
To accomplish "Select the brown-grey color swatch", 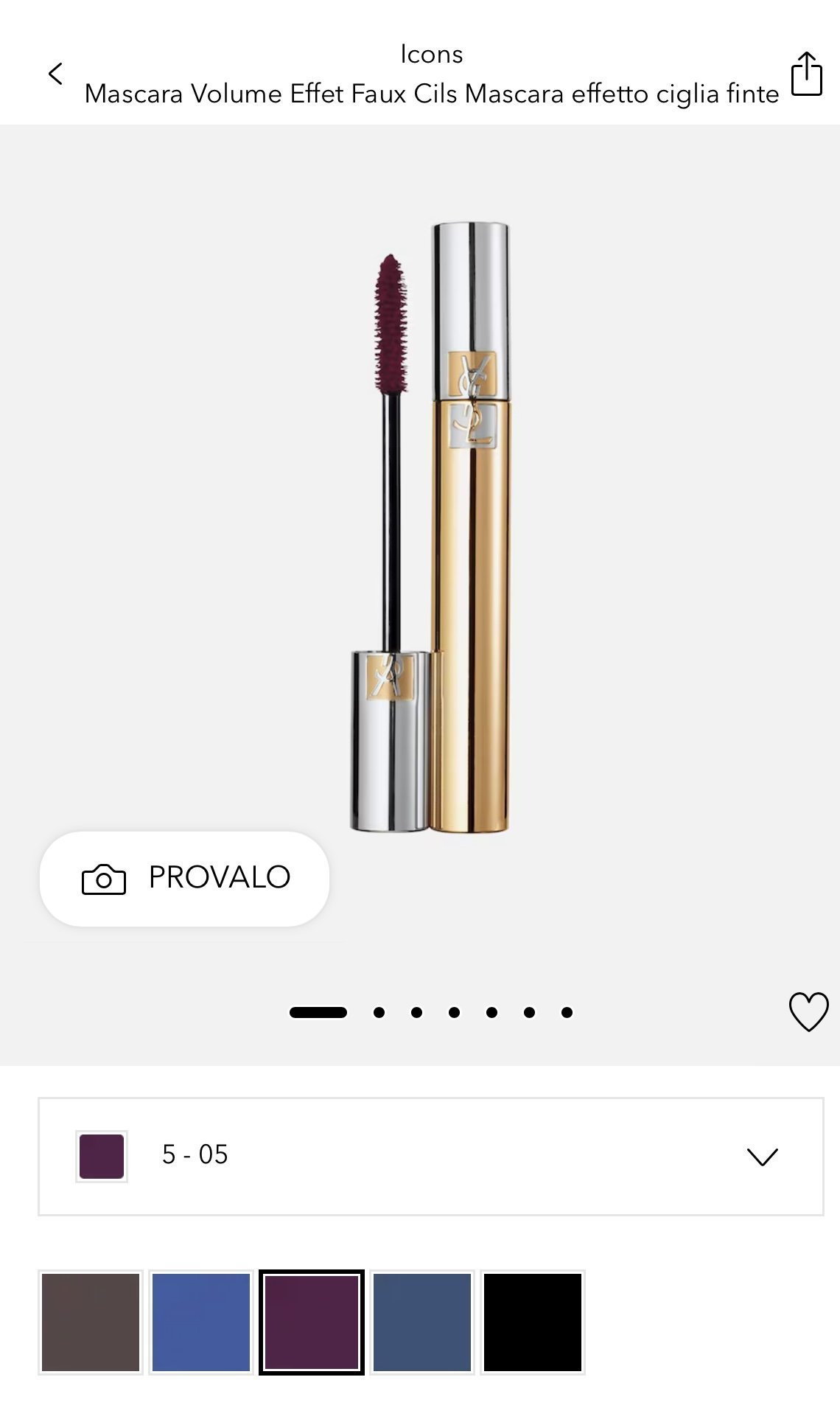I will (x=91, y=1322).
